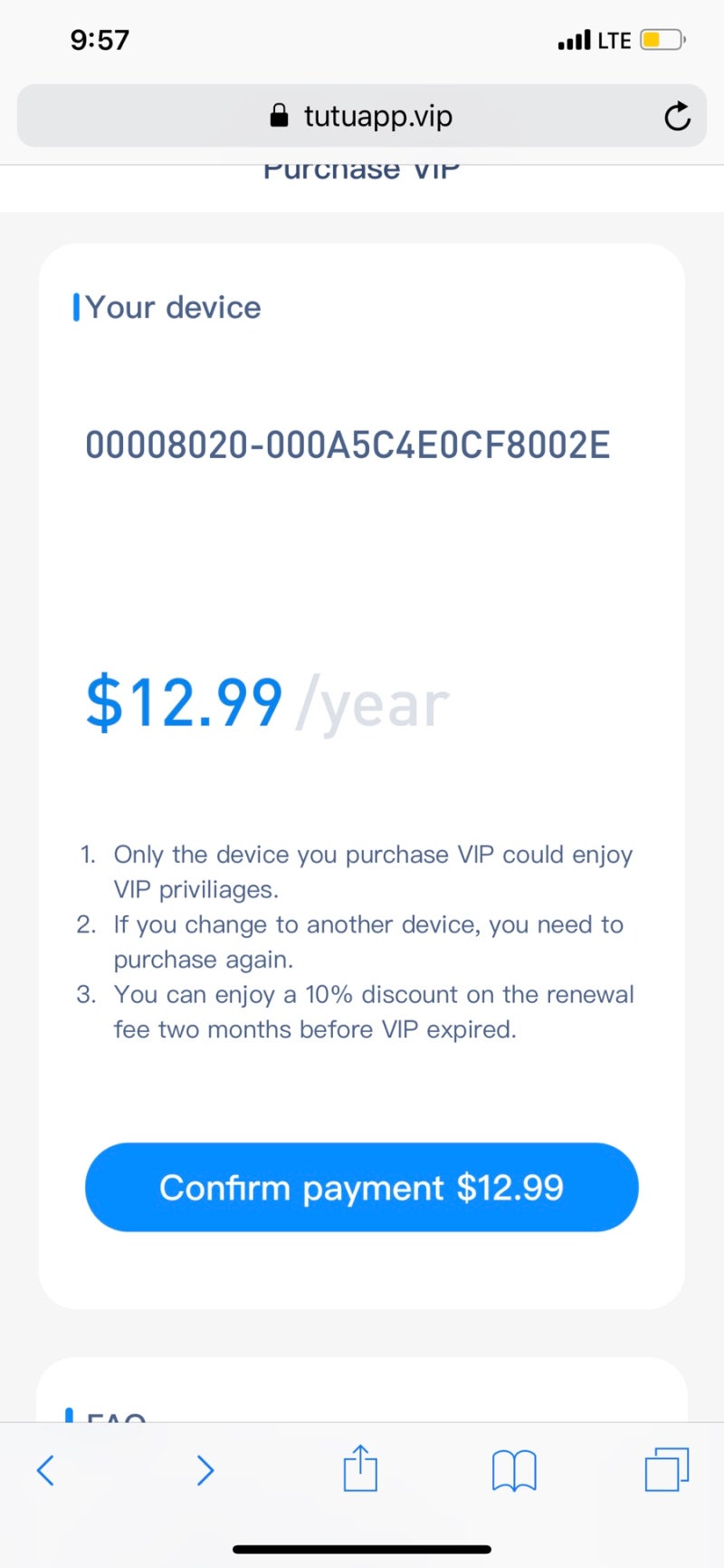
Task: Tap the Safari reload icon
Action: [677, 116]
